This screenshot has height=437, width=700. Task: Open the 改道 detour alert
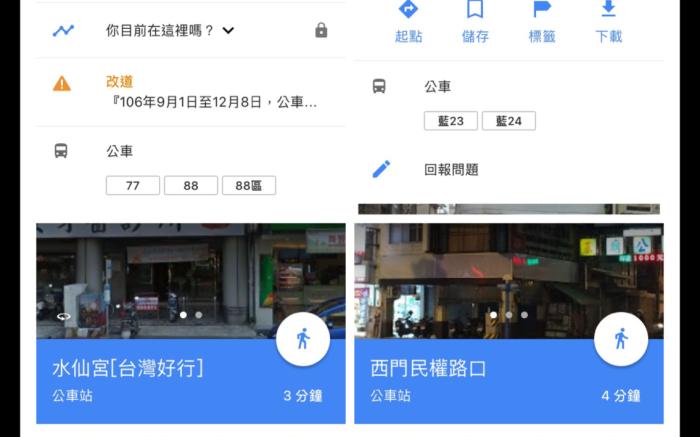(212, 92)
